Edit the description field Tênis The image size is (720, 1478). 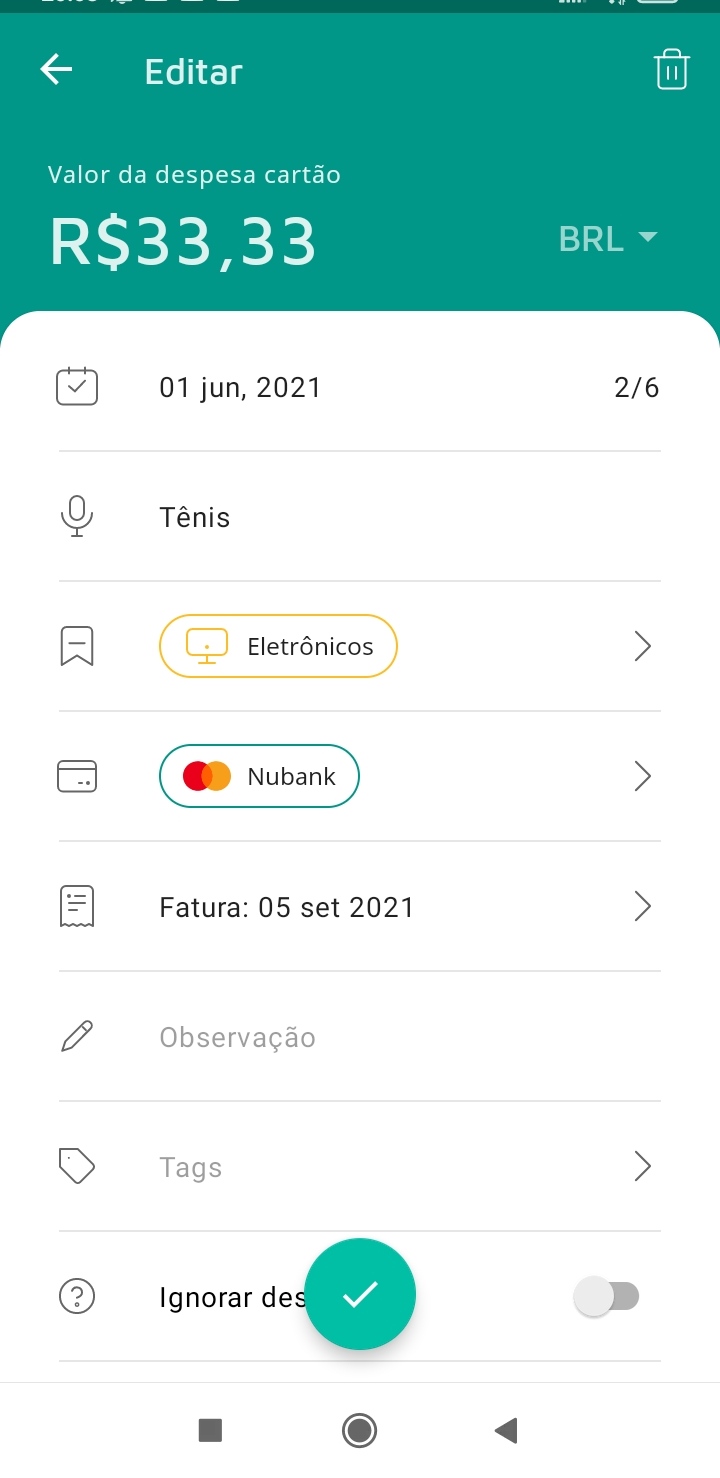click(x=195, y=517)
